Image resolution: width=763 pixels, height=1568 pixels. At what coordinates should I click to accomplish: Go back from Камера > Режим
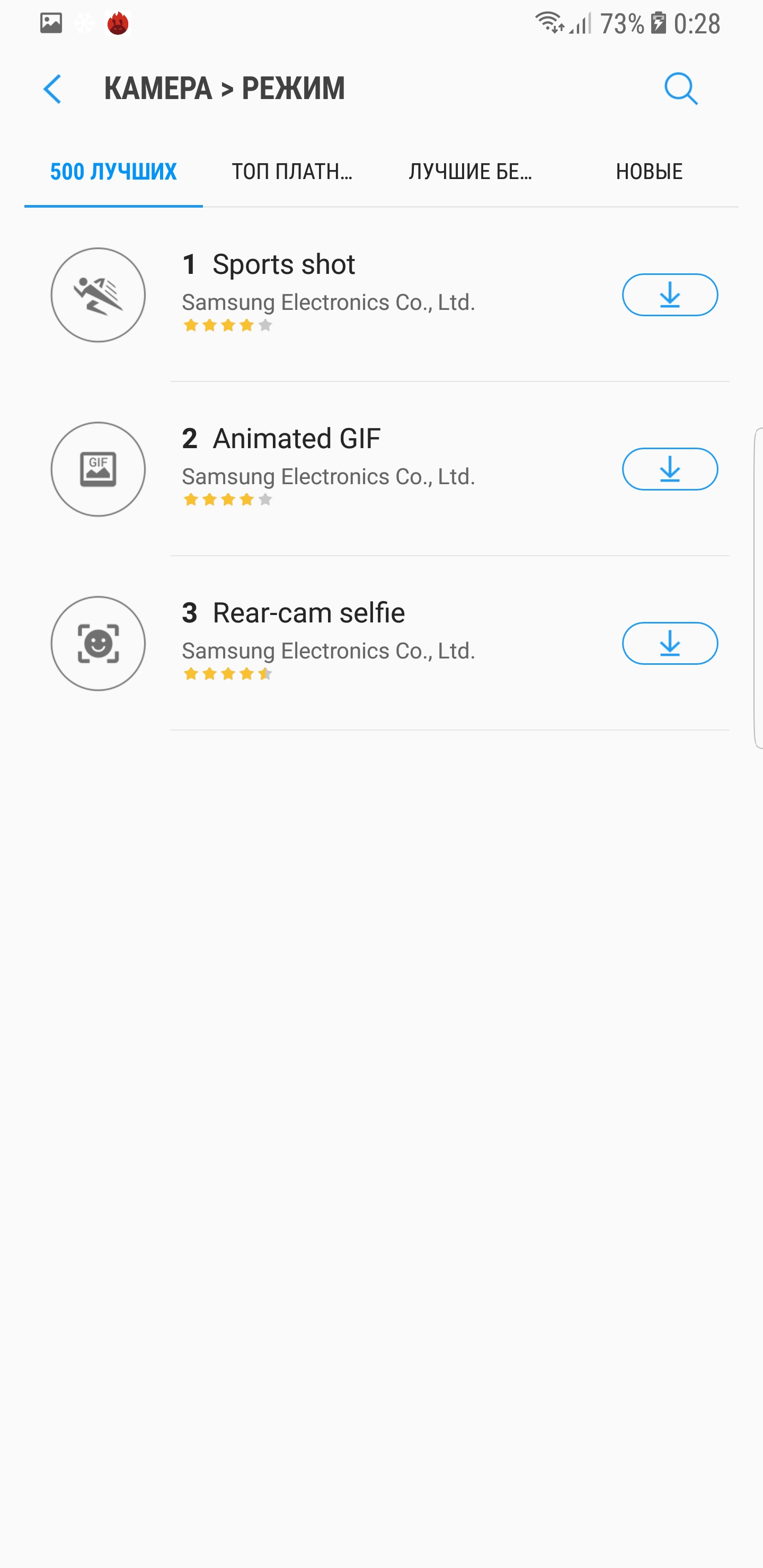coord(53,89)
